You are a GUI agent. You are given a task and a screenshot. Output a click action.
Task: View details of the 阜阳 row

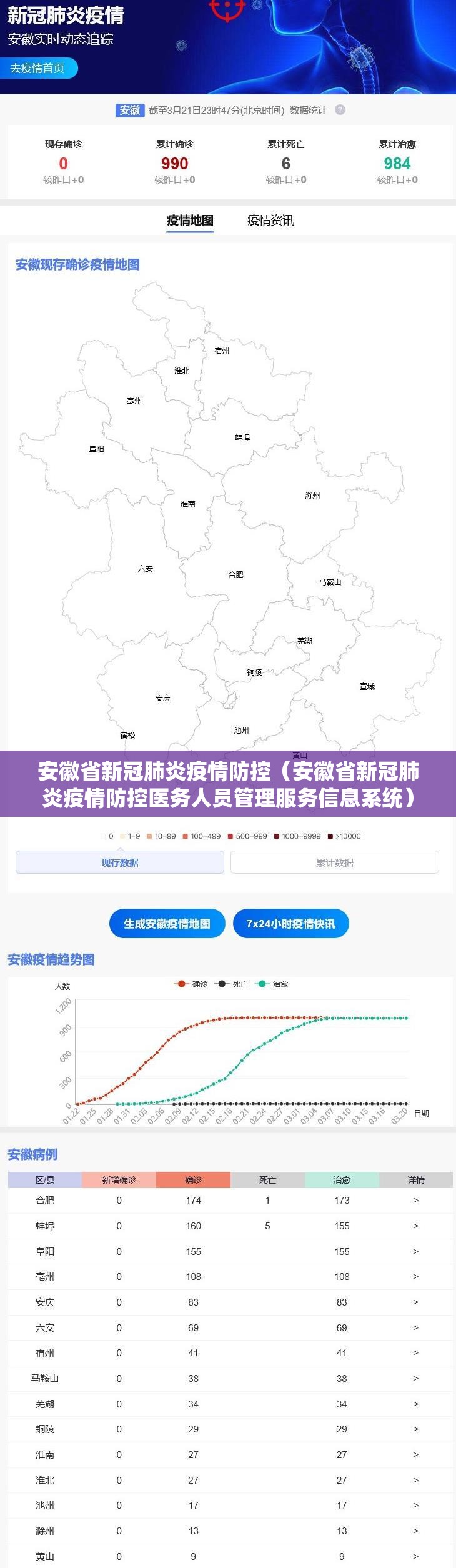pos(415,1251)
